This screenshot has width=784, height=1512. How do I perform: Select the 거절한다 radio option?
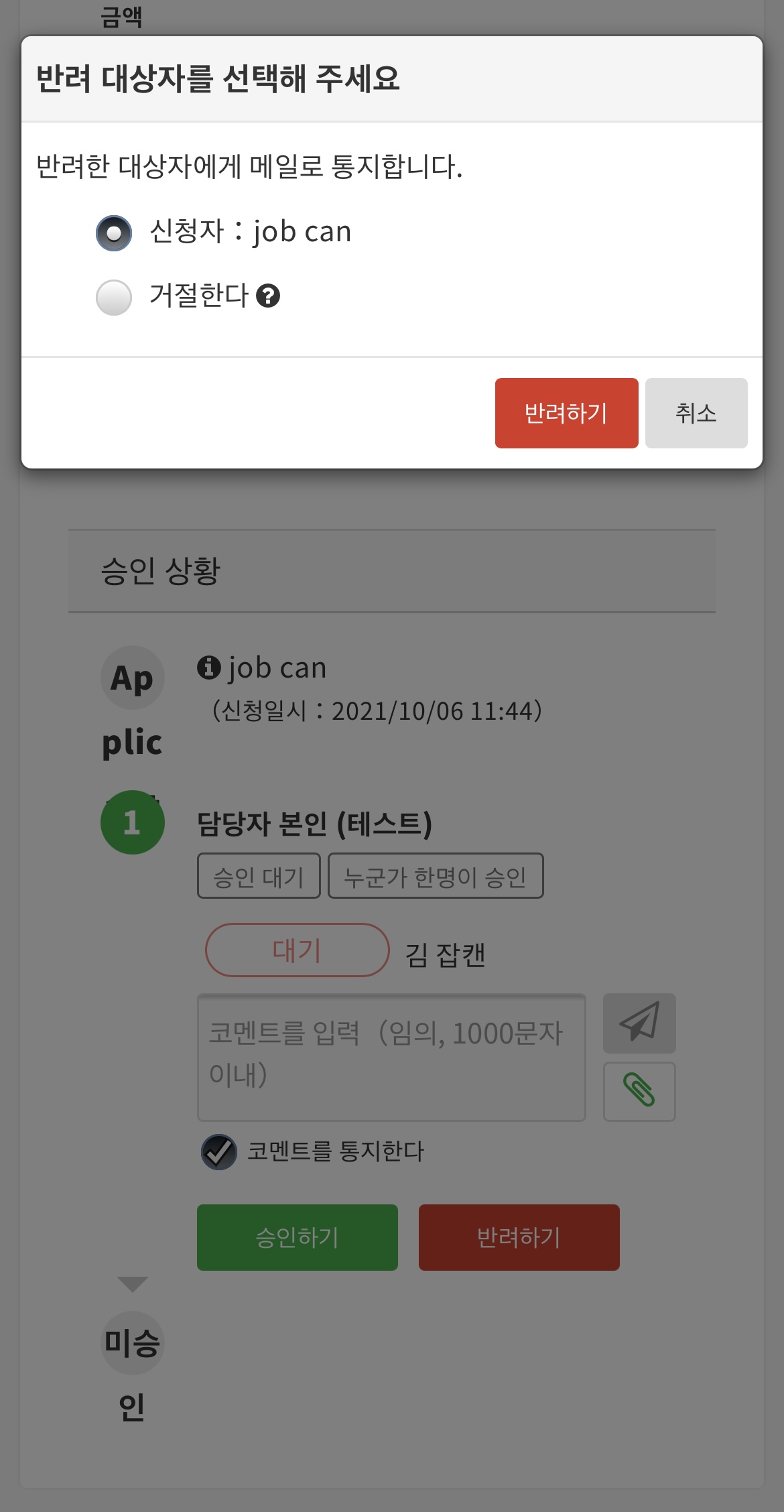(114, 297)
